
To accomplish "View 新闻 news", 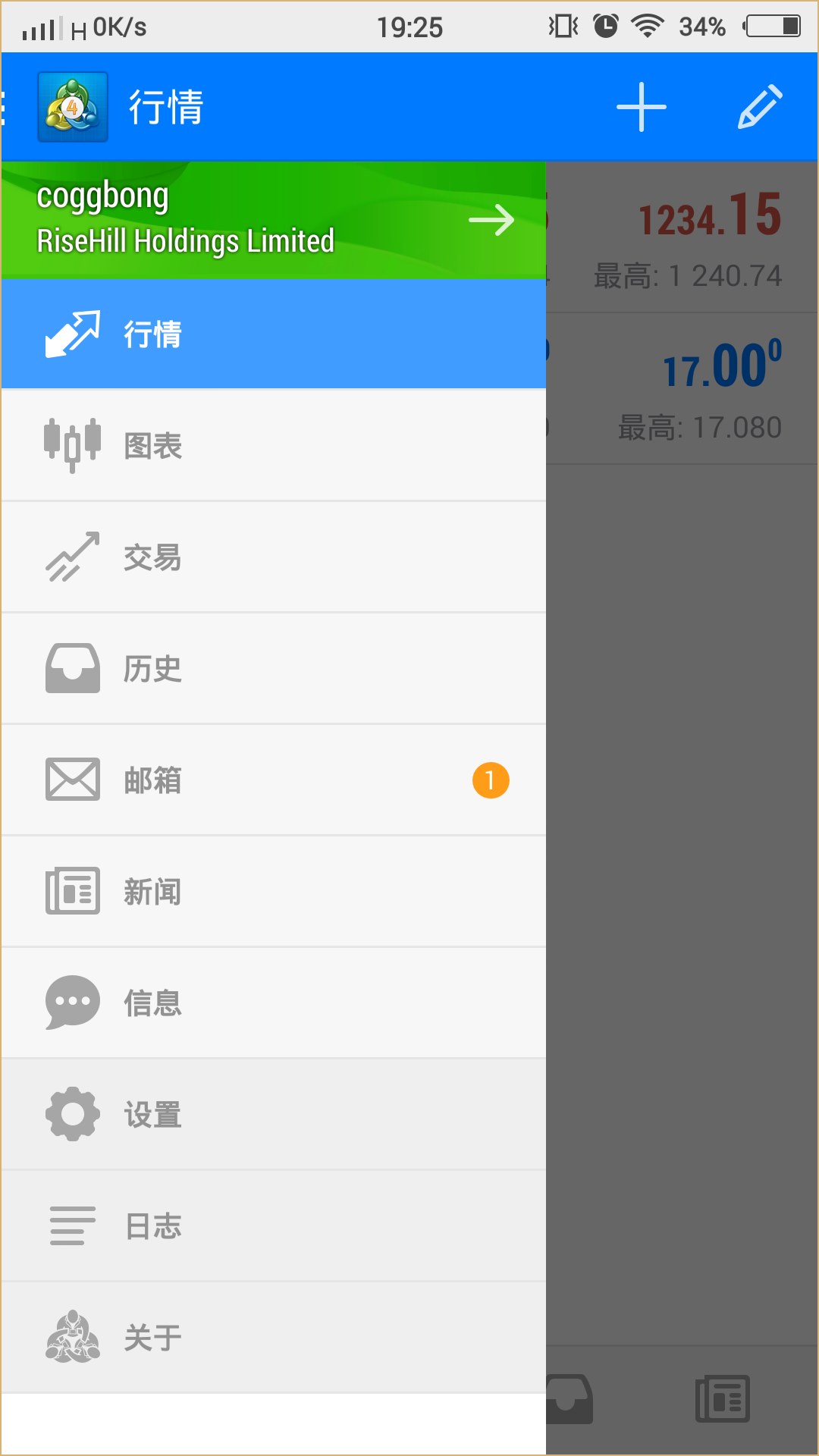I will (x=273, y=892).
